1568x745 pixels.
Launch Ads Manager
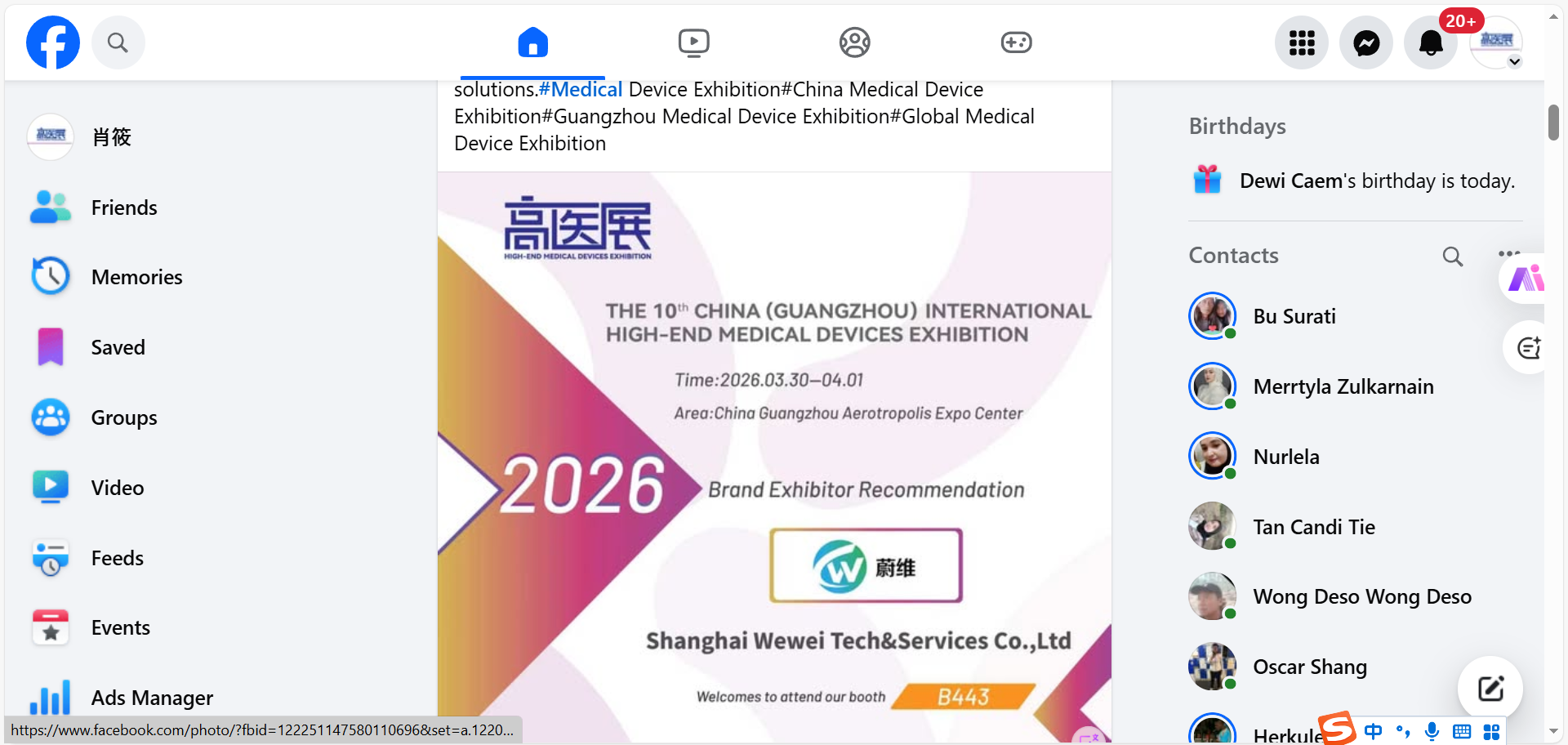click(x=152, y=698)
